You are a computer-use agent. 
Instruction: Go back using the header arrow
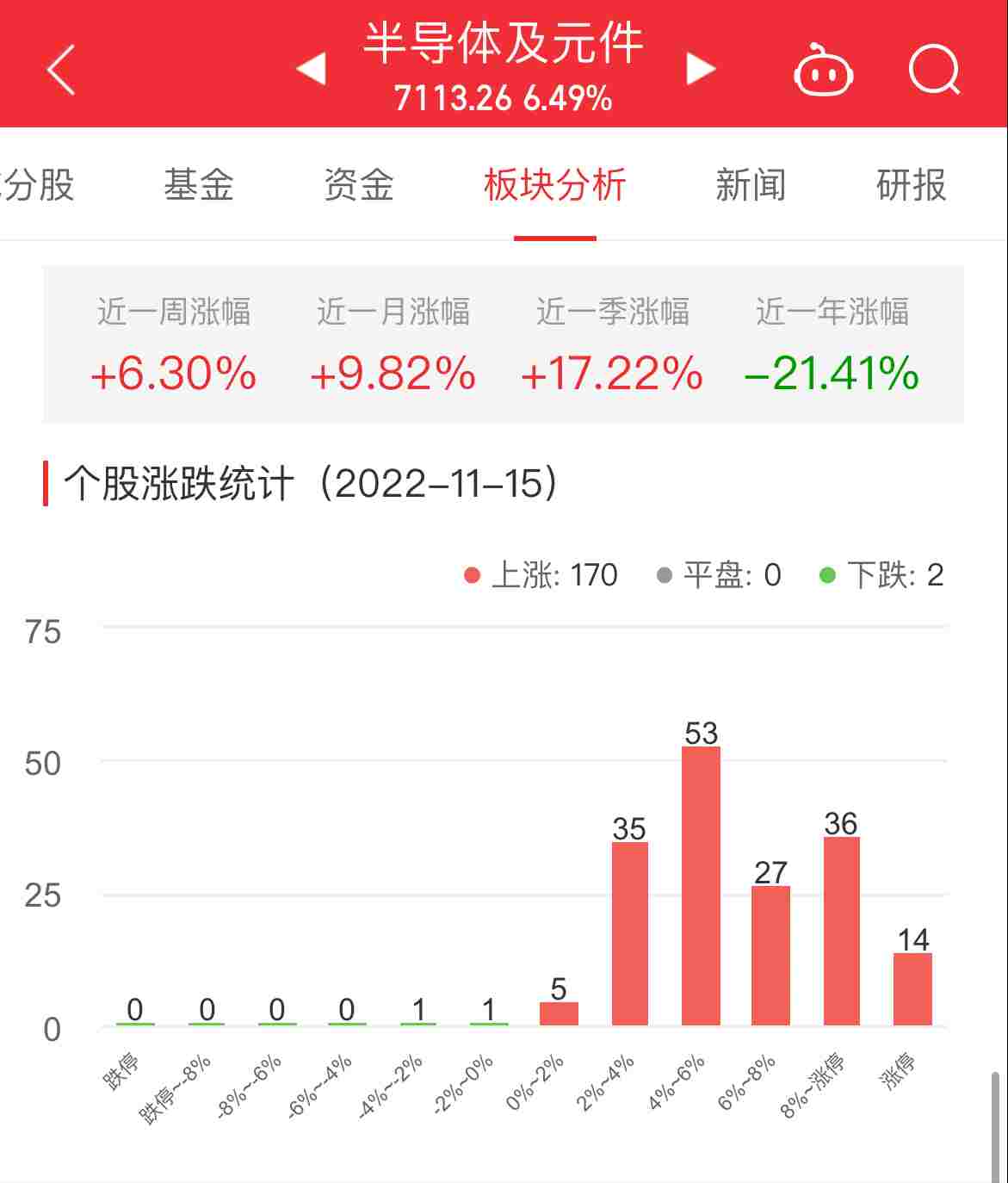tap(61, 69)
